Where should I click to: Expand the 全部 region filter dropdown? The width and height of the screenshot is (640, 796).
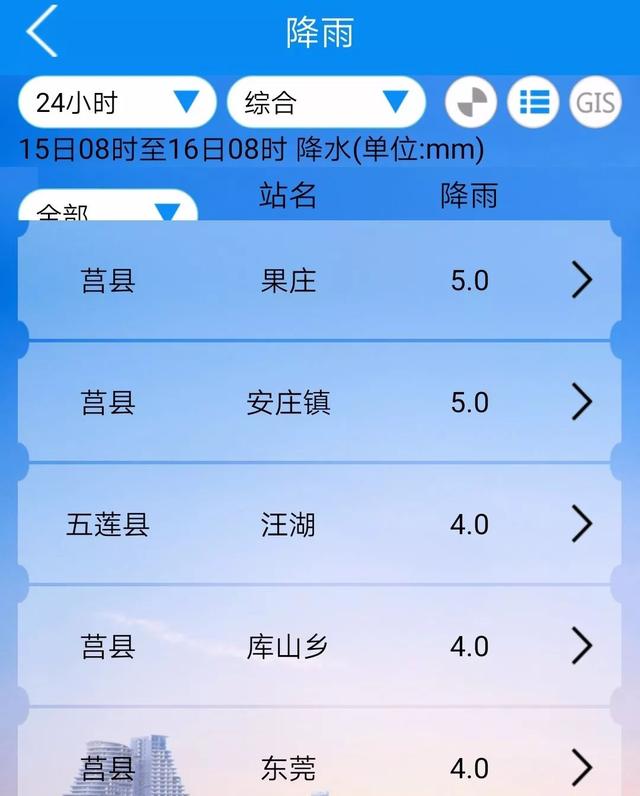click(x=108, y=208)
